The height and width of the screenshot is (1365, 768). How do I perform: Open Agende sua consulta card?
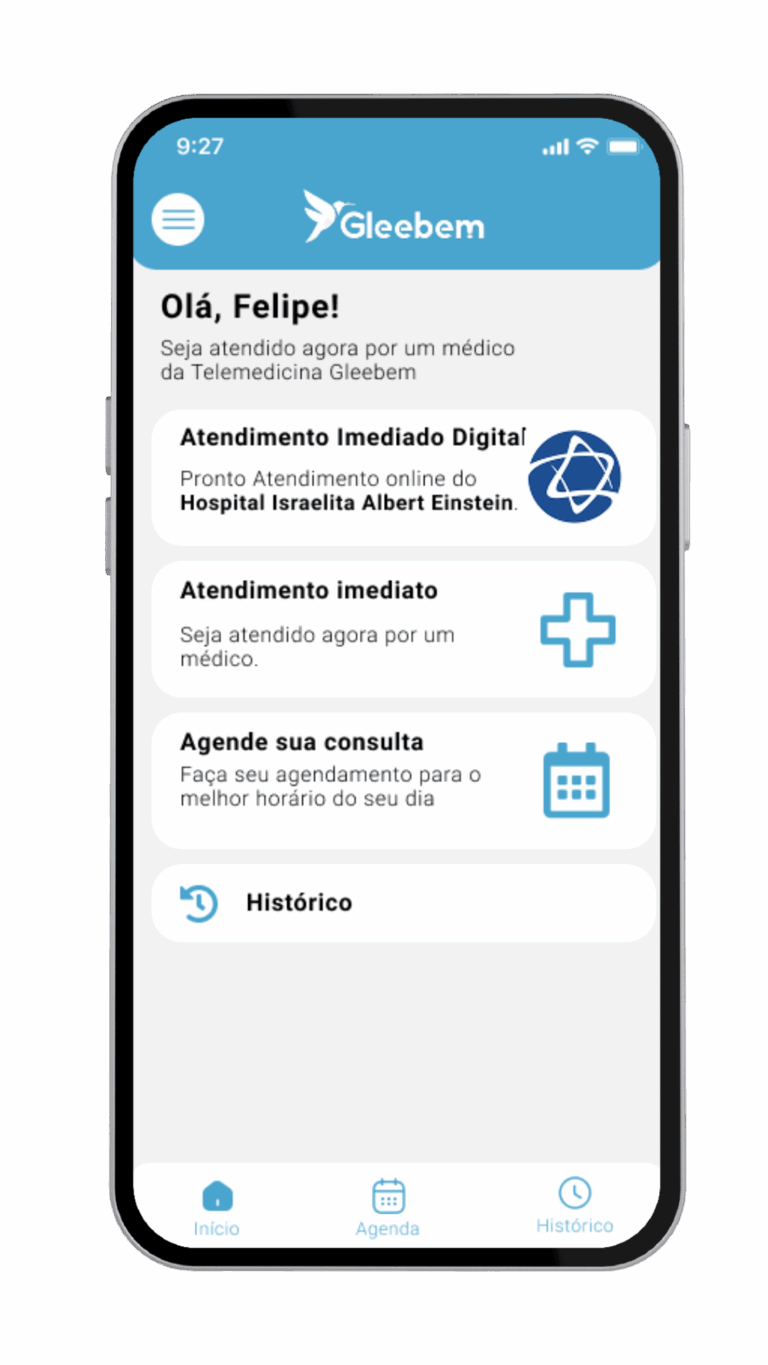coord(403,781)
